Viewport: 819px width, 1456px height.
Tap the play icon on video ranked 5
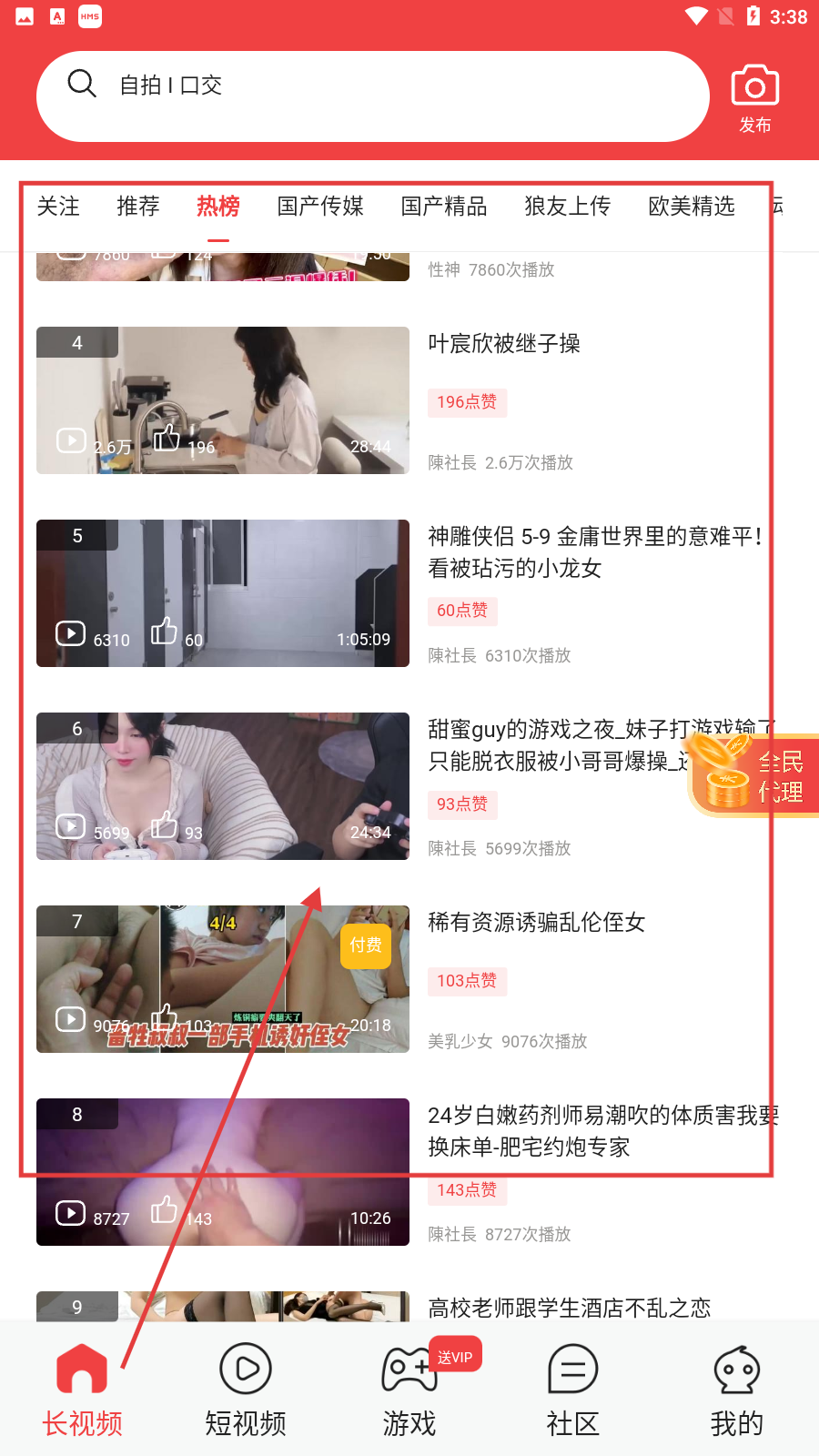click(70, 632)
